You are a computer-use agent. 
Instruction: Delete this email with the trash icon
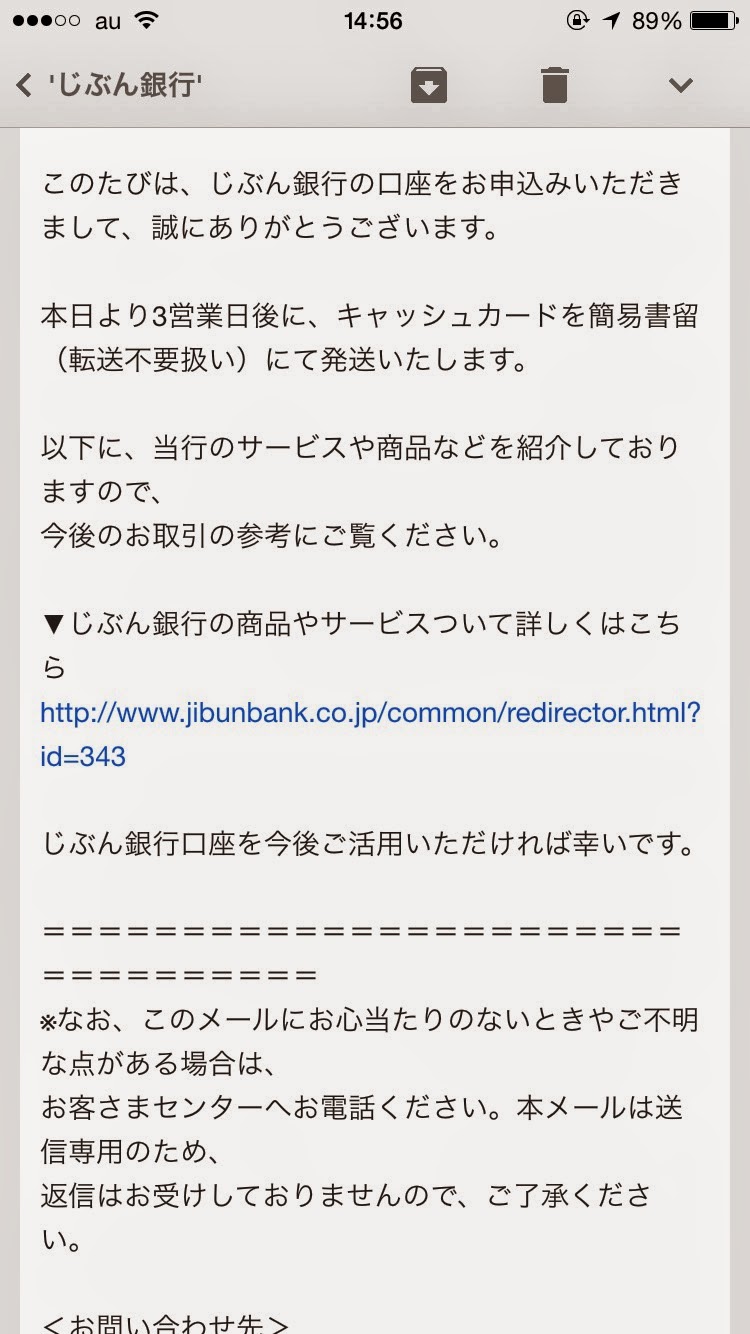tap(555, 85)
